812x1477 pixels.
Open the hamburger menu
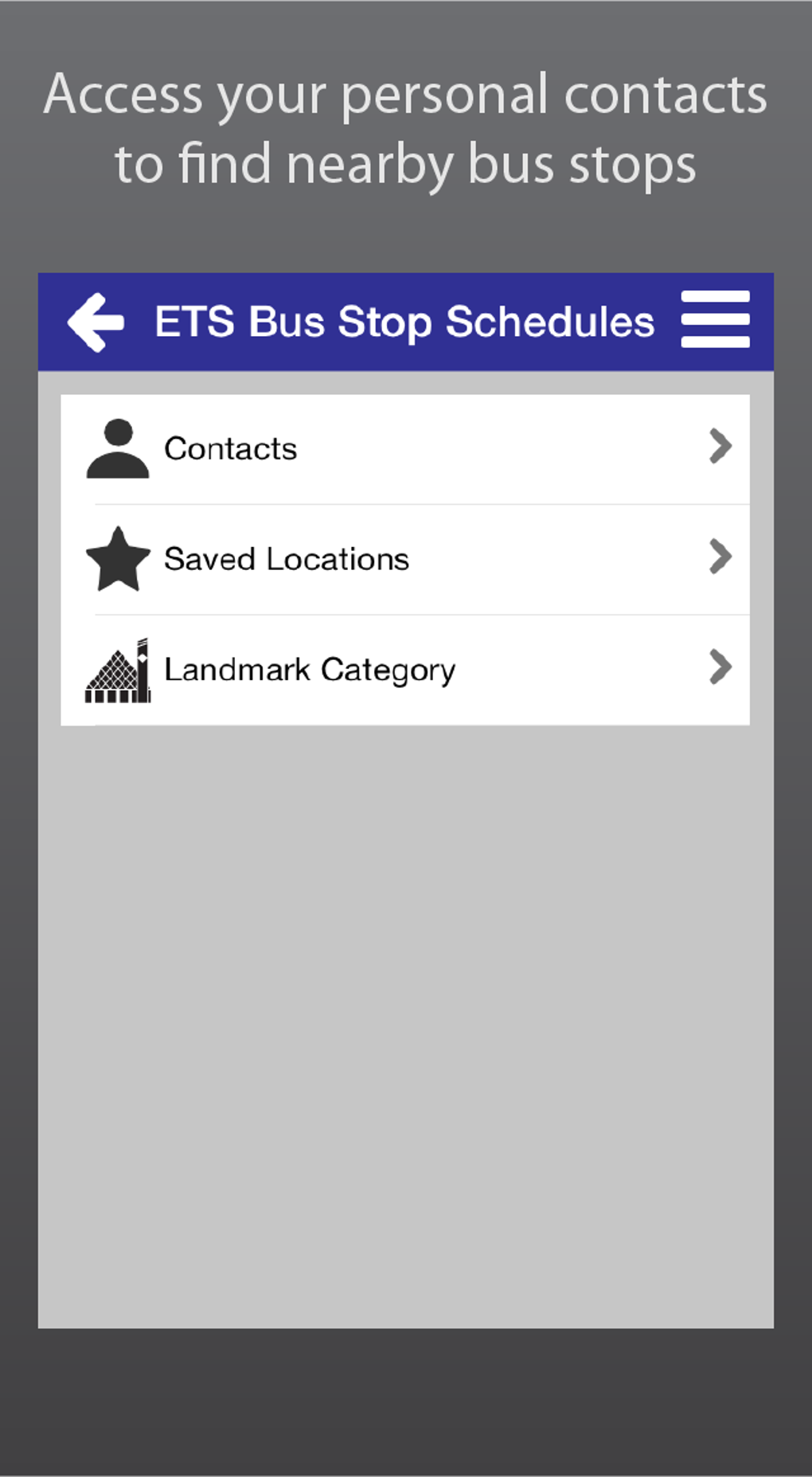[715, 321]
